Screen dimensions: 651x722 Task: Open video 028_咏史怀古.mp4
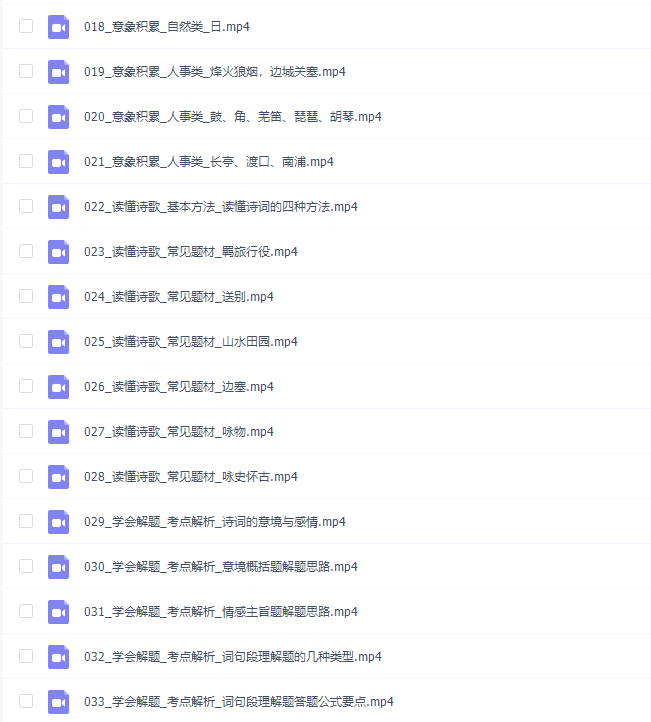tap(190, 477)
